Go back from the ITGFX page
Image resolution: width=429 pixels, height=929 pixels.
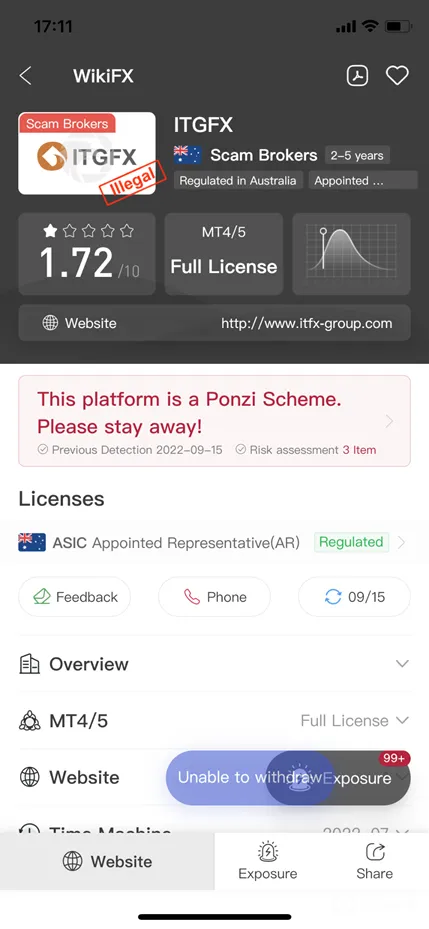[25, 76]
